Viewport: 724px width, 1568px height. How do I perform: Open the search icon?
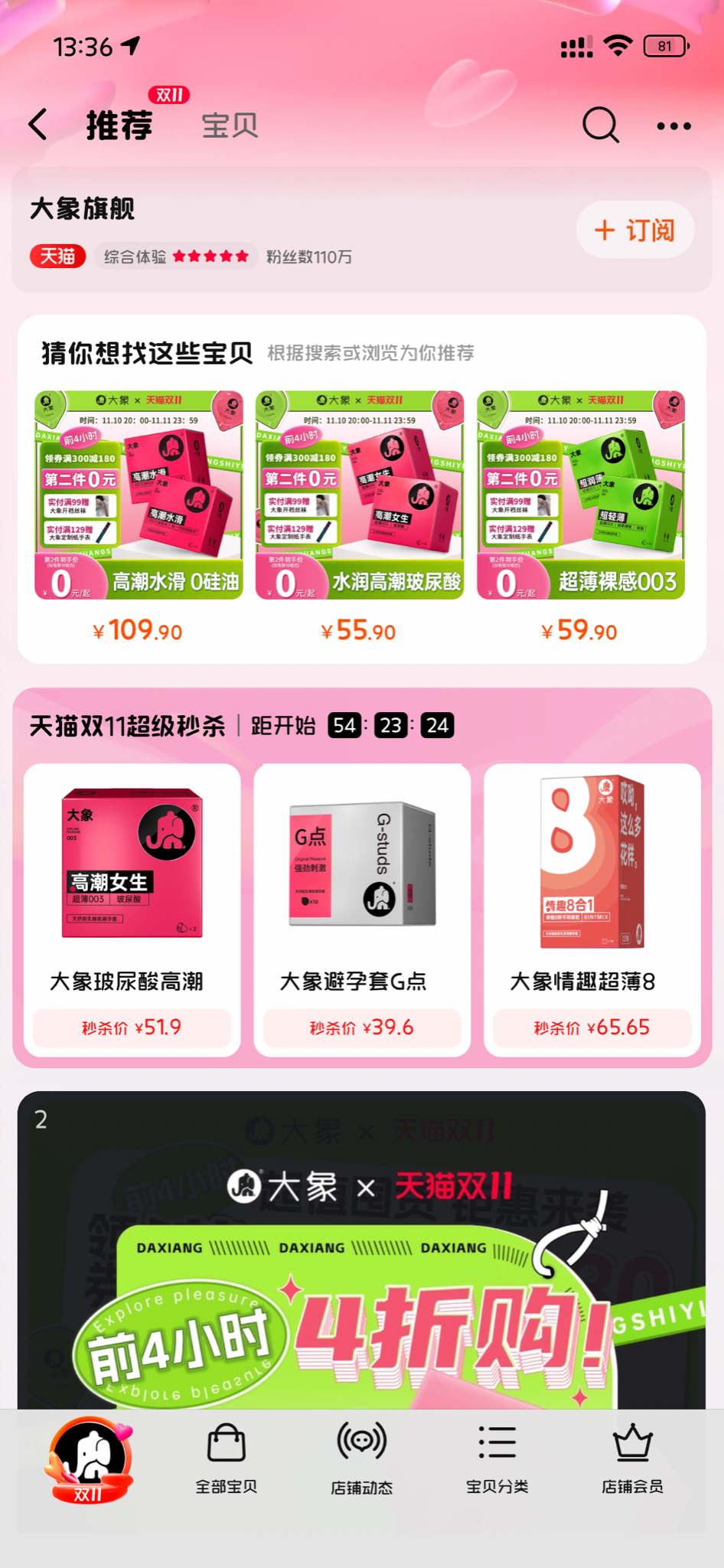(600, 125)
